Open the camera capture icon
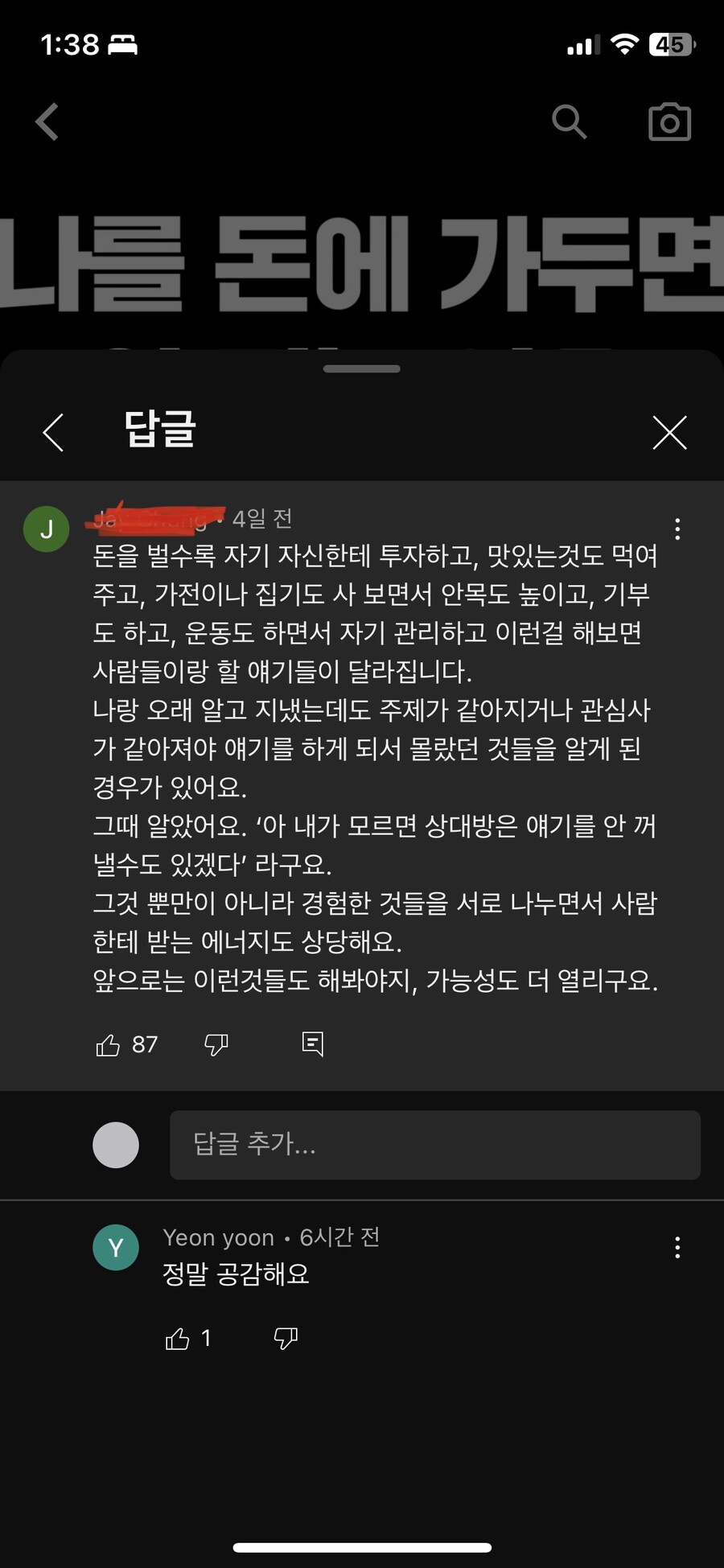The image size is (724, 1568). coord(669,121)
